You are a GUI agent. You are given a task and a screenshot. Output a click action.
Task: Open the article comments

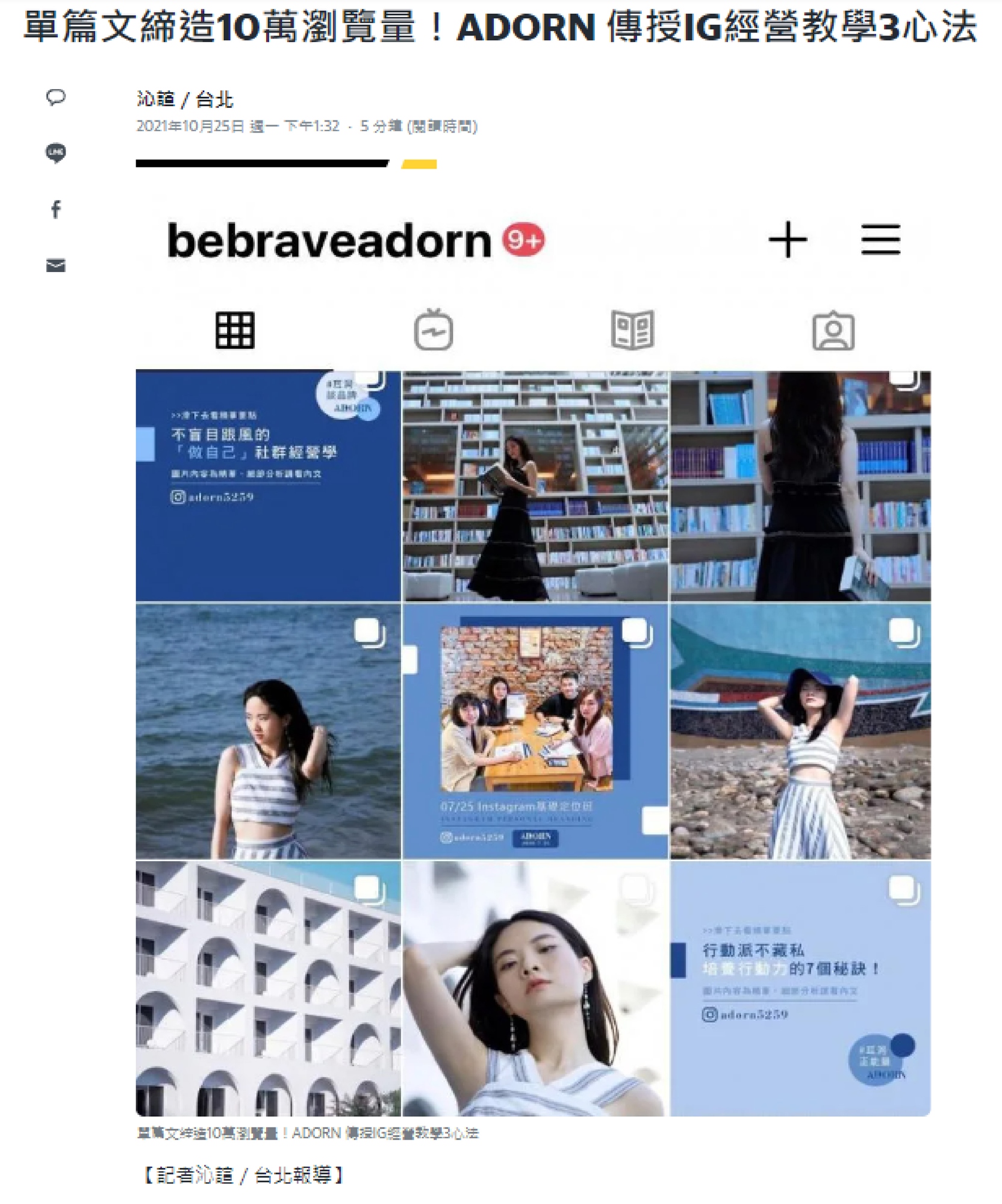click(56, 97)
